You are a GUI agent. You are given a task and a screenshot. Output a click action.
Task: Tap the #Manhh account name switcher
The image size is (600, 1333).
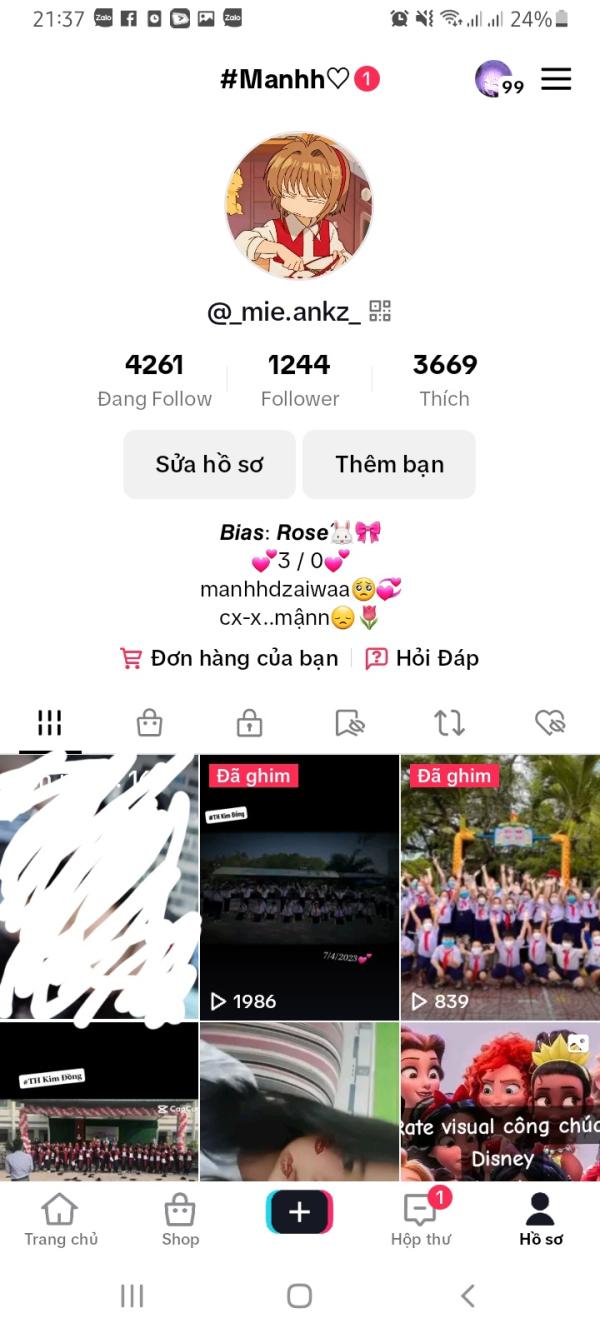tap(299, 79)
